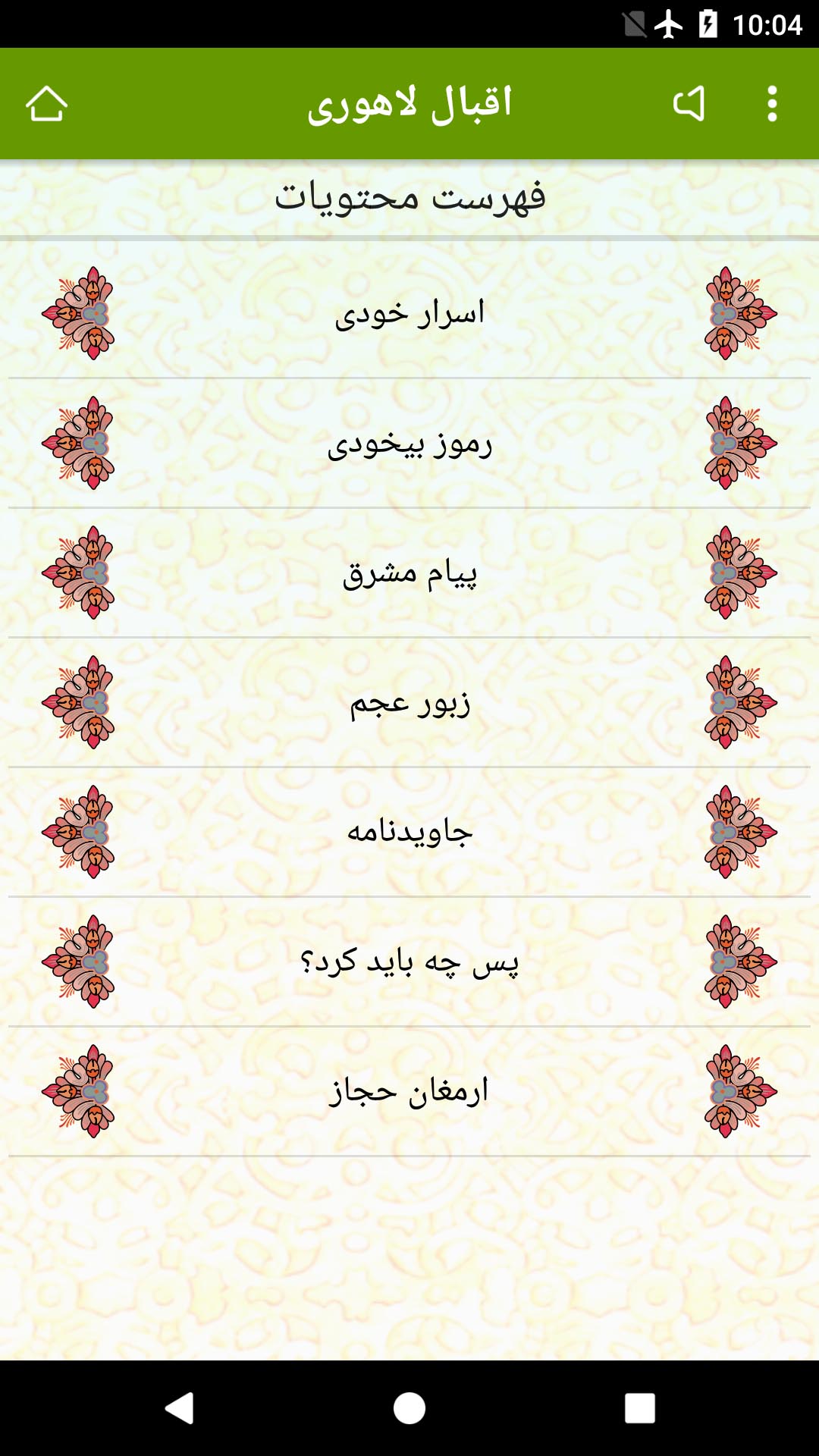The height and width of the screenshot is (1456, 819).
Task: Select رموز بیخودی from the list
Action: tap(409, 443)
